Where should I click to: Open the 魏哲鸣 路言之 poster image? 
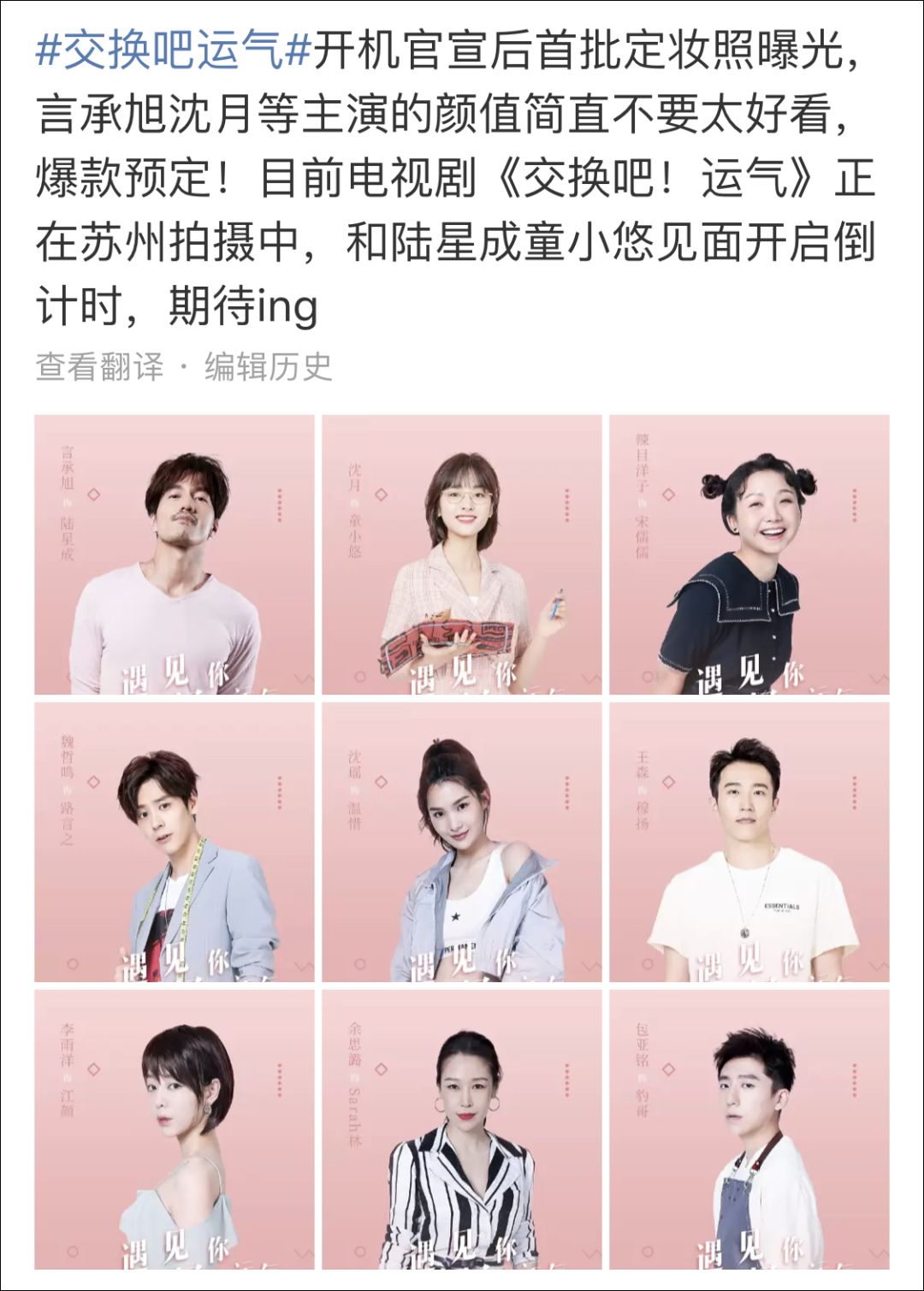pos(175,842)
